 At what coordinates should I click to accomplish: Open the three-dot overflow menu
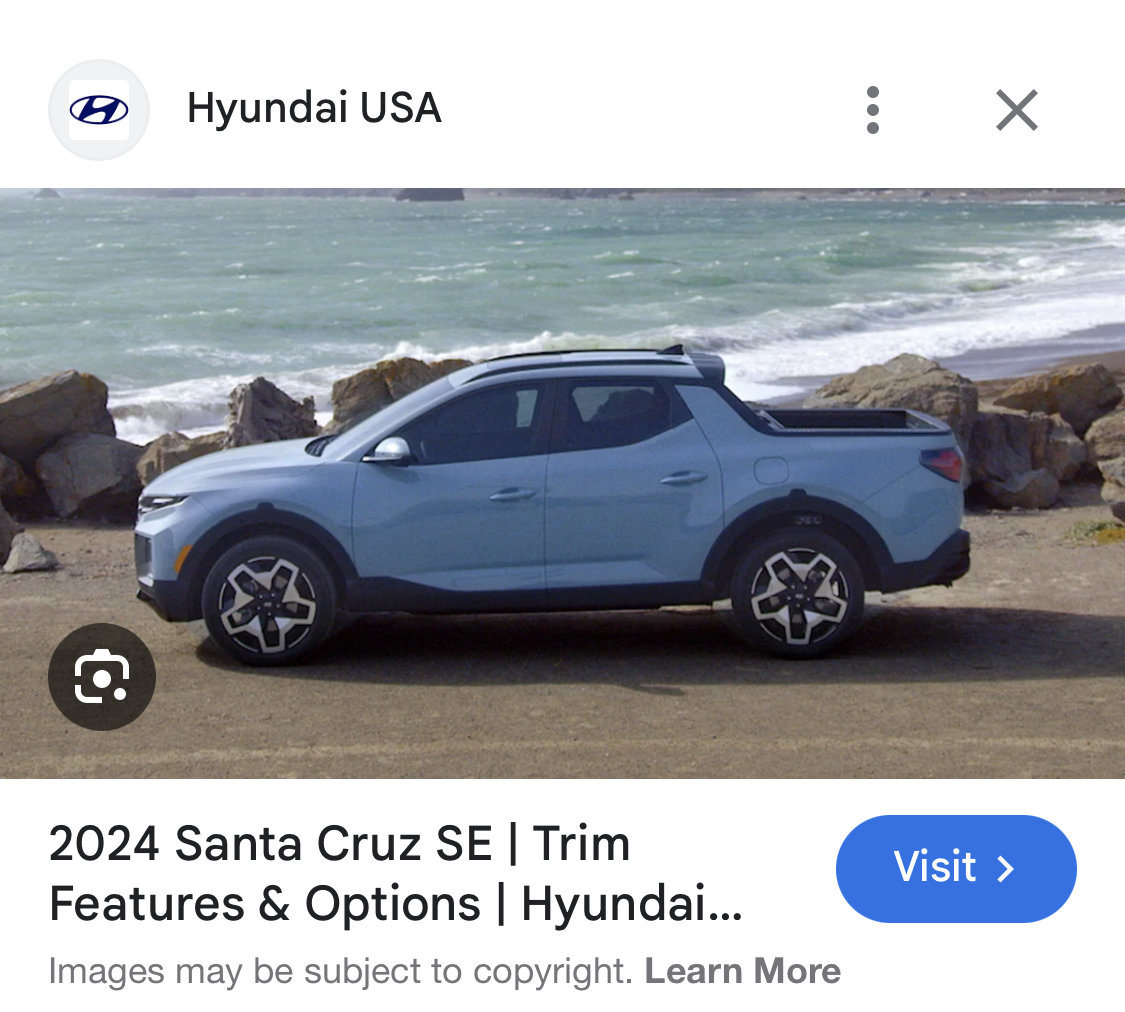click(x=872, y=110)
